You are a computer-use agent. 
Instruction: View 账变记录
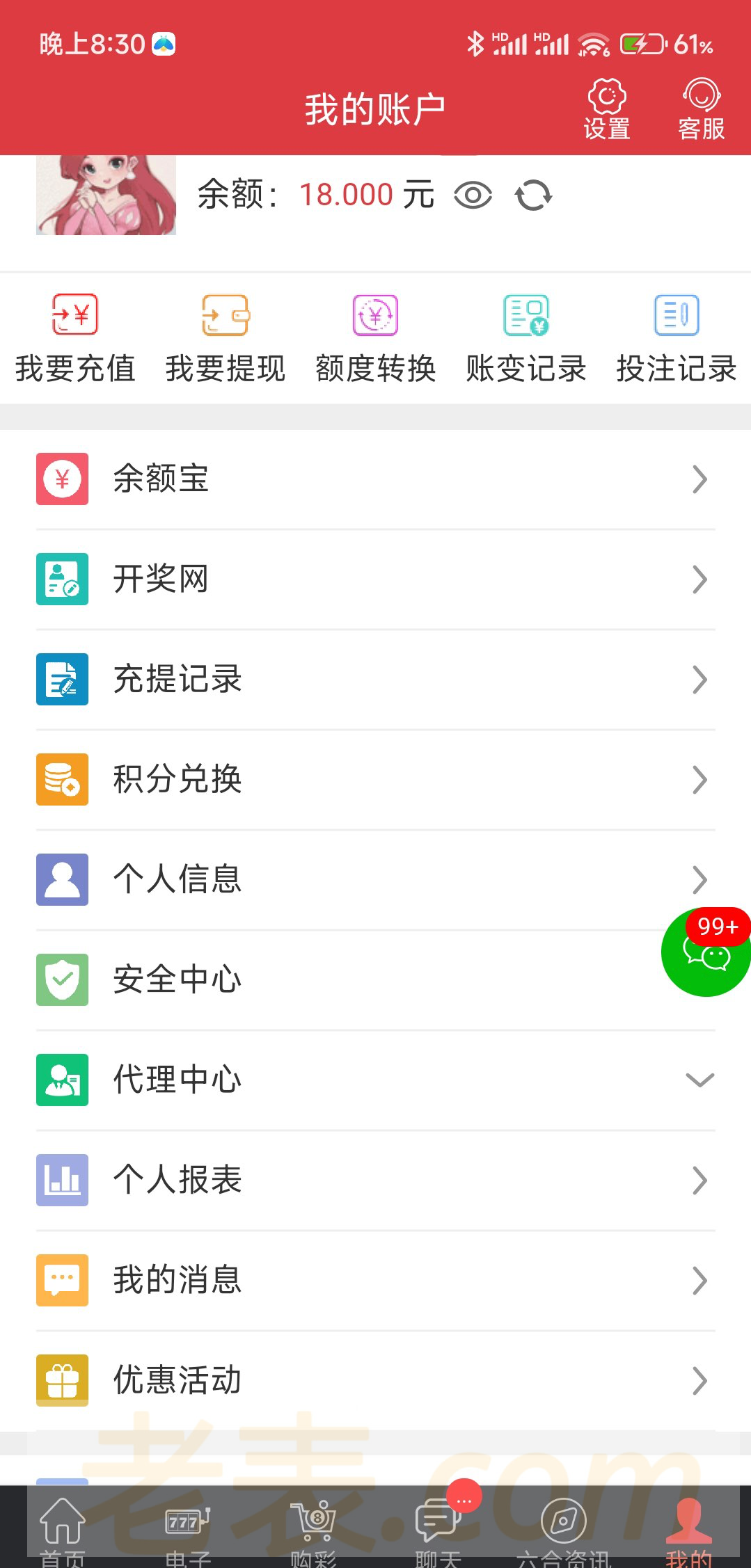coord(526,338)
